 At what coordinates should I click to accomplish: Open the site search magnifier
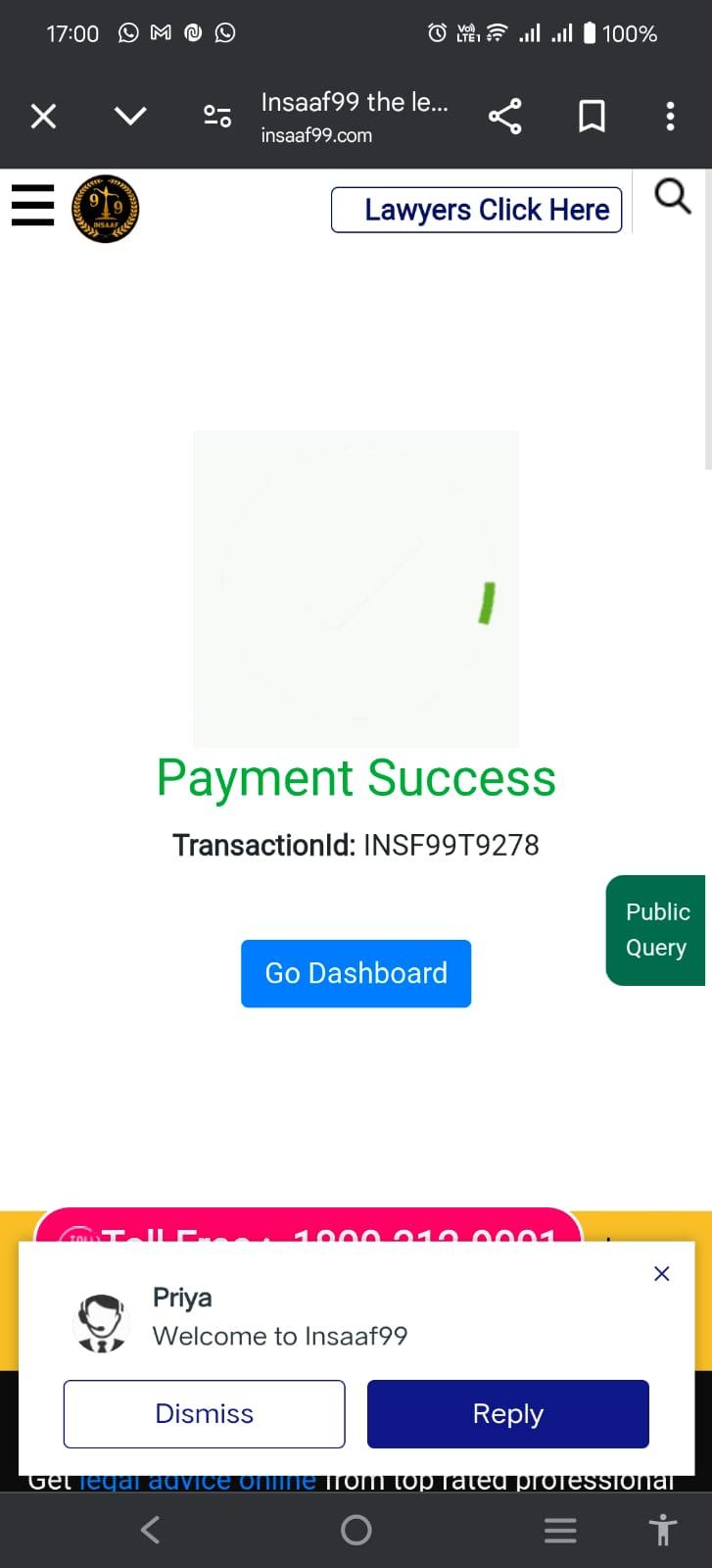coord(672,197)
